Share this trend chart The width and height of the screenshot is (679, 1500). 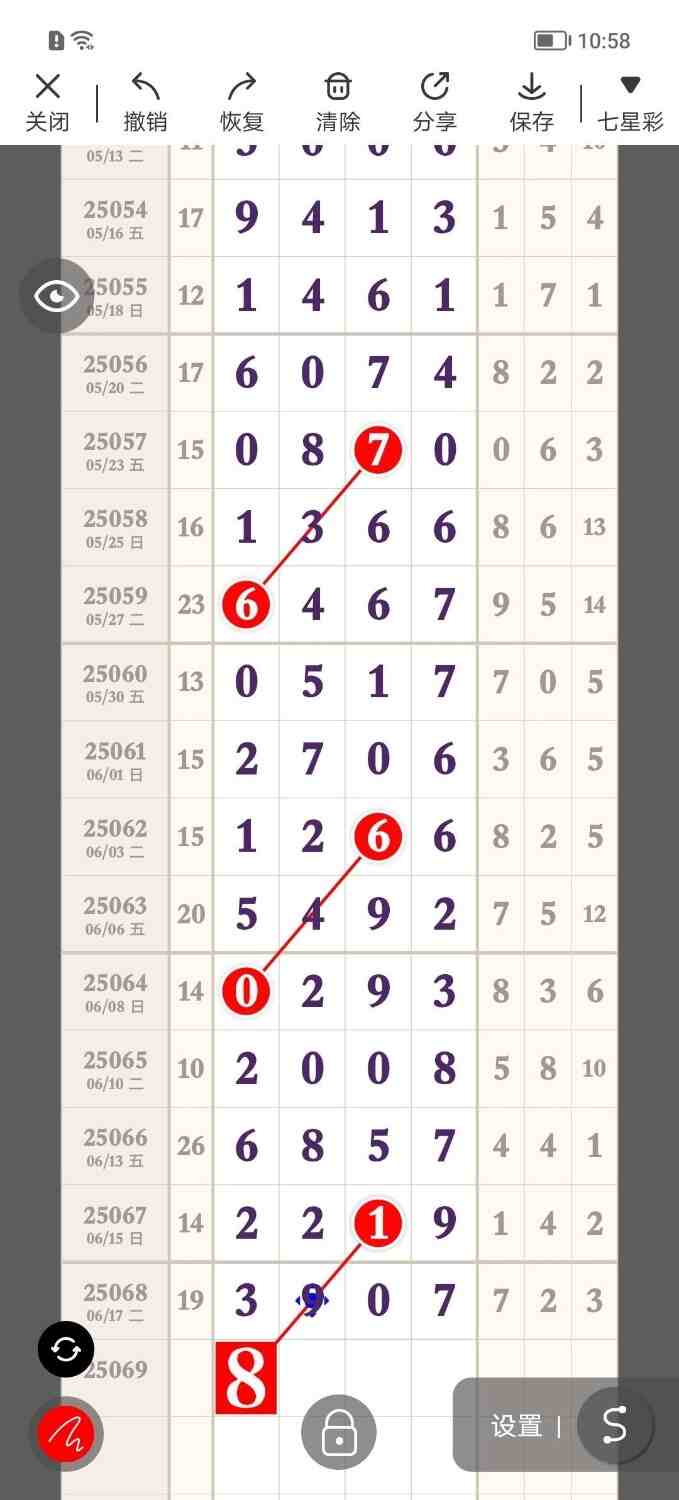[434, 102]
